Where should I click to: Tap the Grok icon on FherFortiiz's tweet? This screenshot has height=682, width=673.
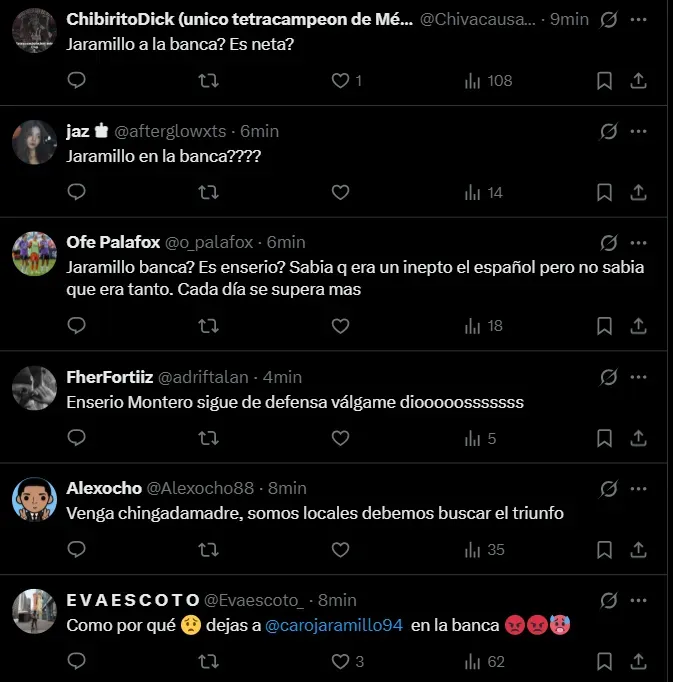pos(608,377)
